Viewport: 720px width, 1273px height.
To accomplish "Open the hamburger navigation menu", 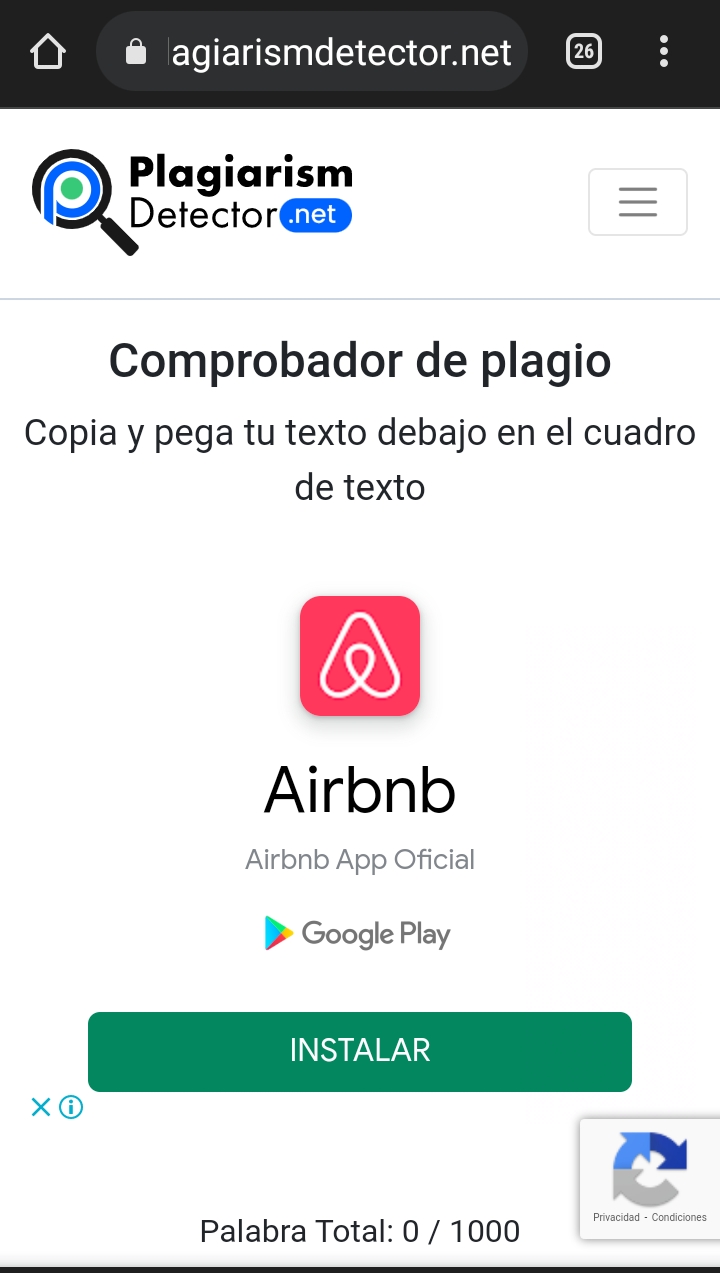I will click(637, 202).
